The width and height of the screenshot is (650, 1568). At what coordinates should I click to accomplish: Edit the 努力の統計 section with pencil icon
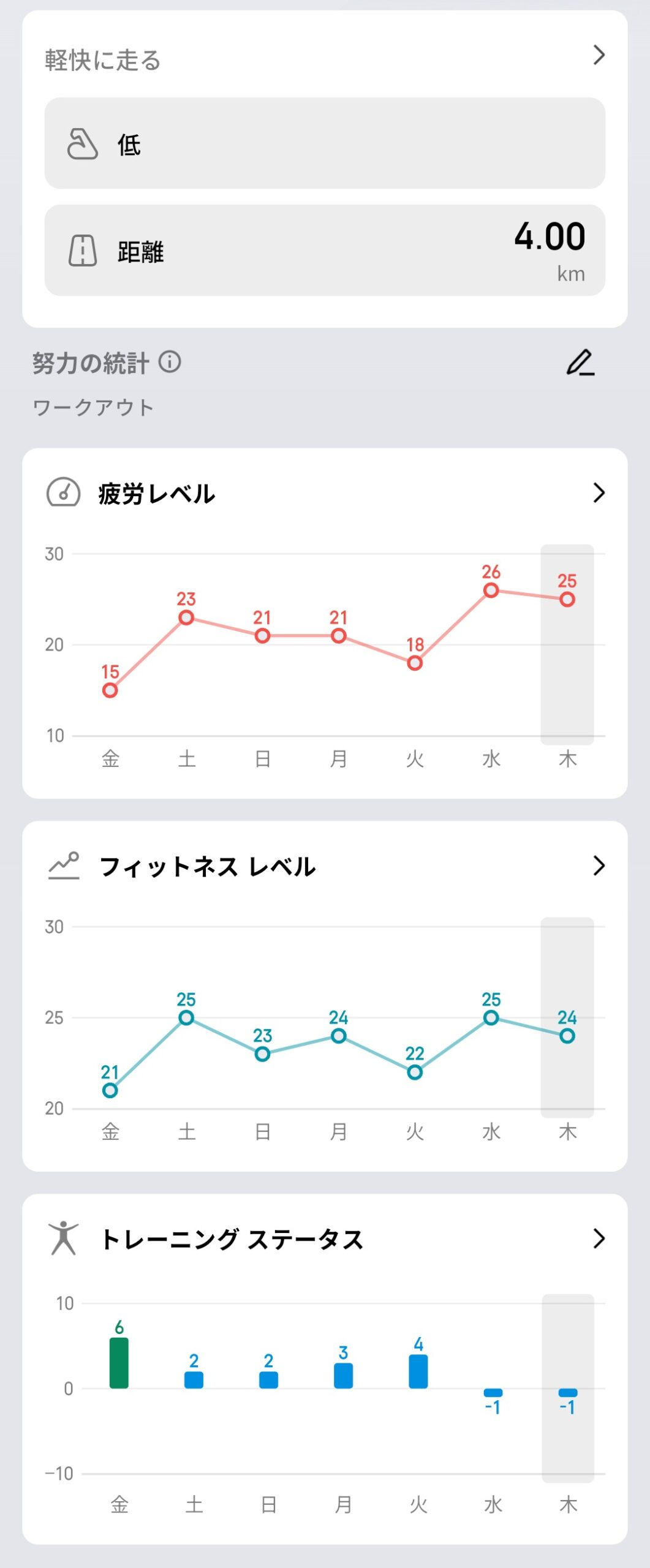(x=580, y=363)
